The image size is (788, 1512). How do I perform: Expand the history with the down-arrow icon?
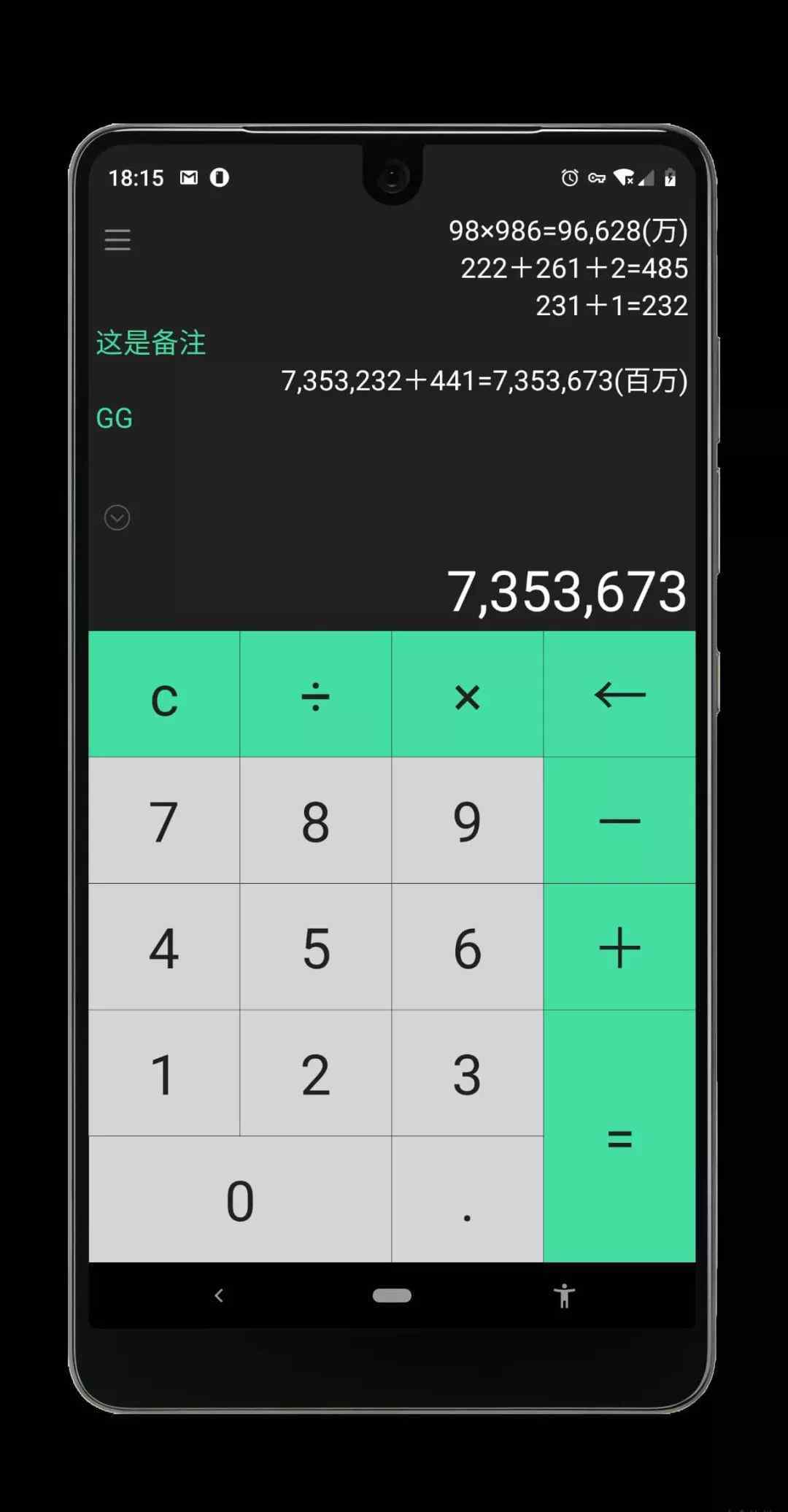point(117,518)
